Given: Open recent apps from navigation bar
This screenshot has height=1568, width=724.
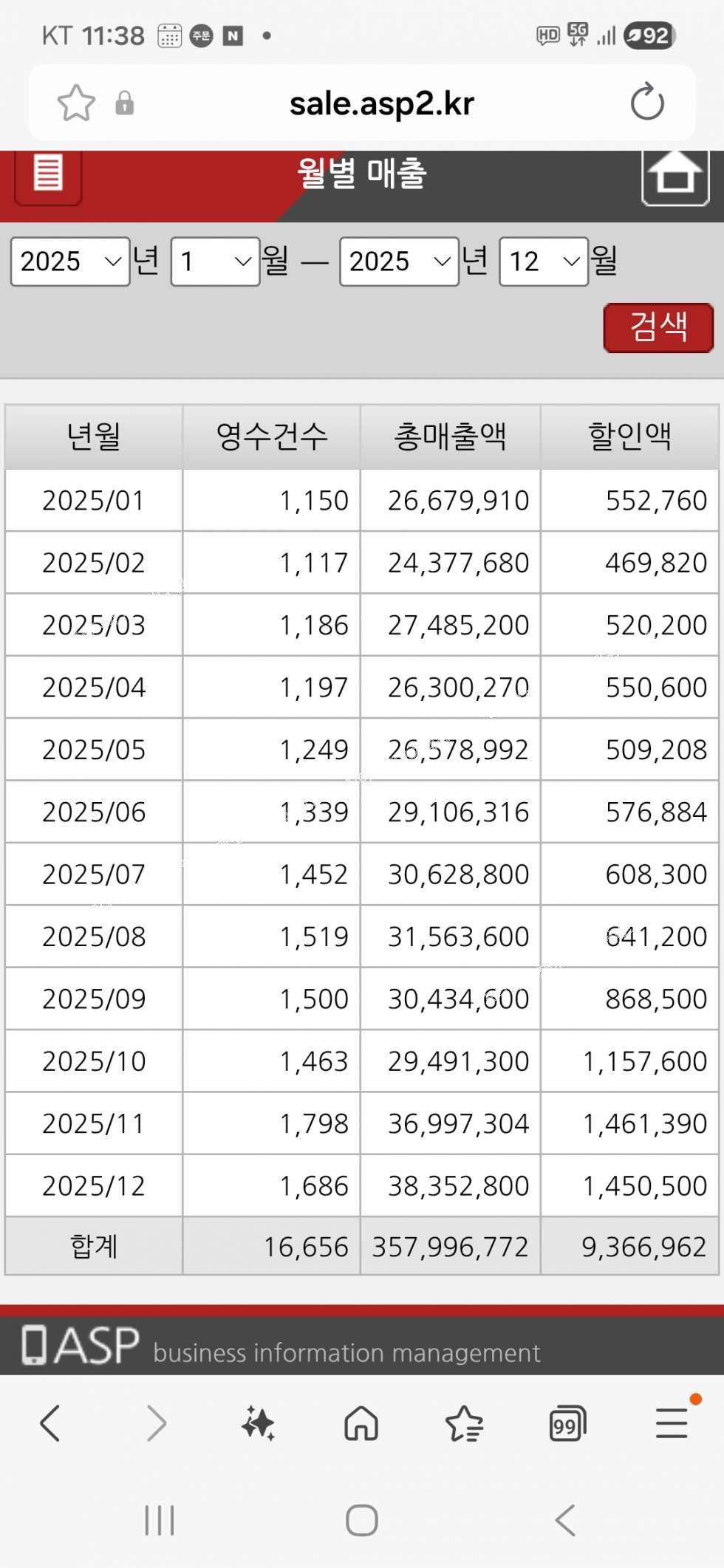Looking at the screenshot, I should (x=160, y=1521).
